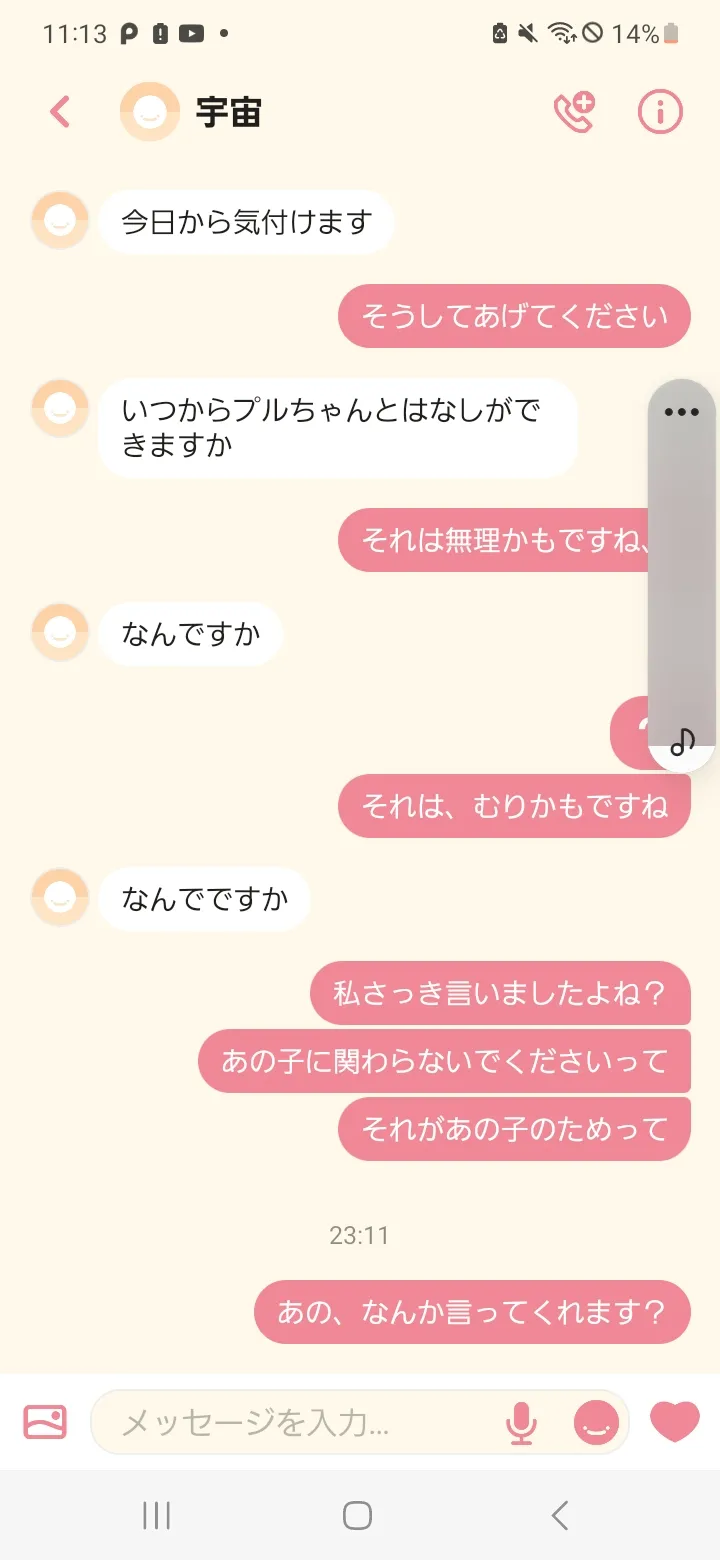Go to the system home screen
Screen dimensions: 720x1560
click(357, 1515)
